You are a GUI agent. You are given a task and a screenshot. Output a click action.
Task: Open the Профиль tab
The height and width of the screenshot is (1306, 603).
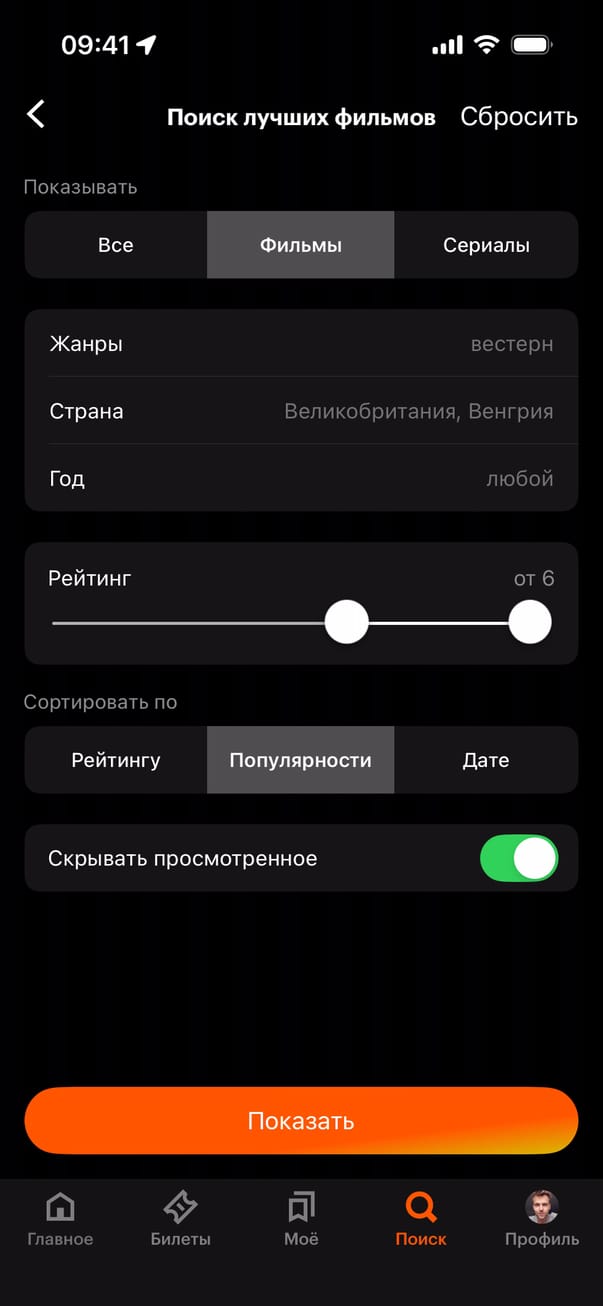click(x=541, y=1220)
